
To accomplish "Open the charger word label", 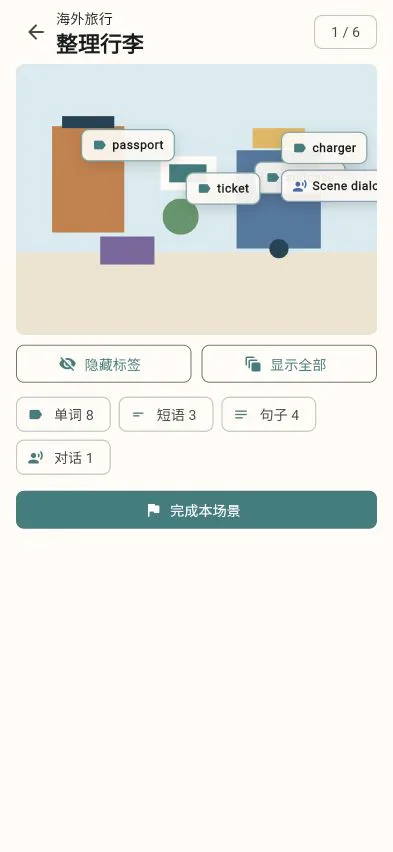I will click(x=324, y=148).
